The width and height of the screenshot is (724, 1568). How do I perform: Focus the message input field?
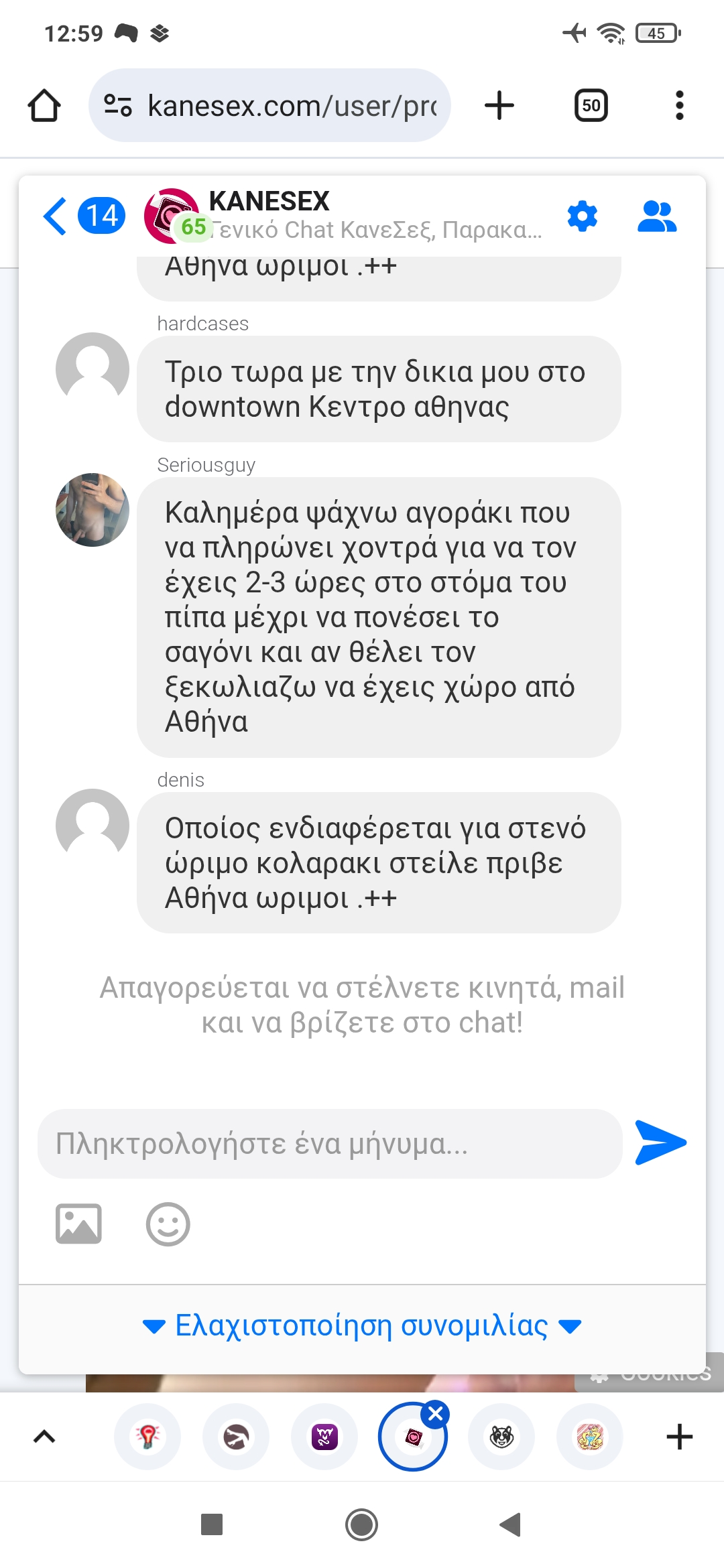(x=330, y=1144)
